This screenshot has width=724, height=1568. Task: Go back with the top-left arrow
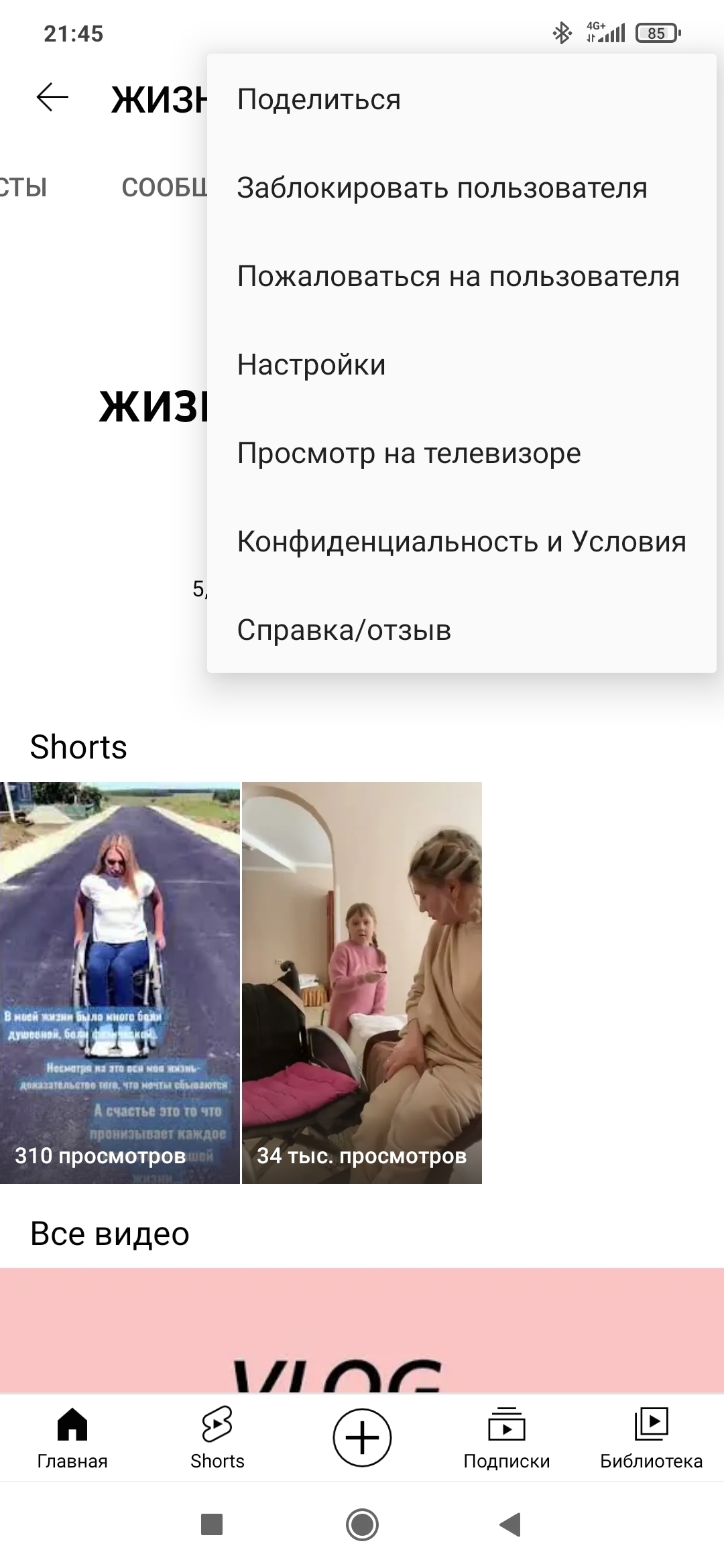[x=52, y=98]
